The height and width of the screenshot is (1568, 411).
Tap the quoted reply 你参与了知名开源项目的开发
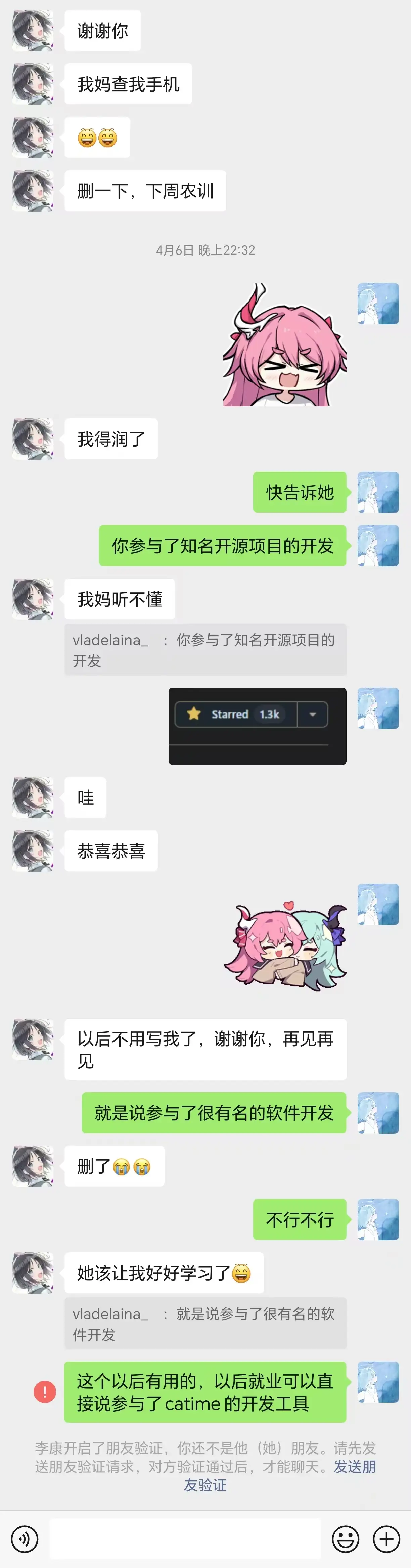tap(205, 649)
